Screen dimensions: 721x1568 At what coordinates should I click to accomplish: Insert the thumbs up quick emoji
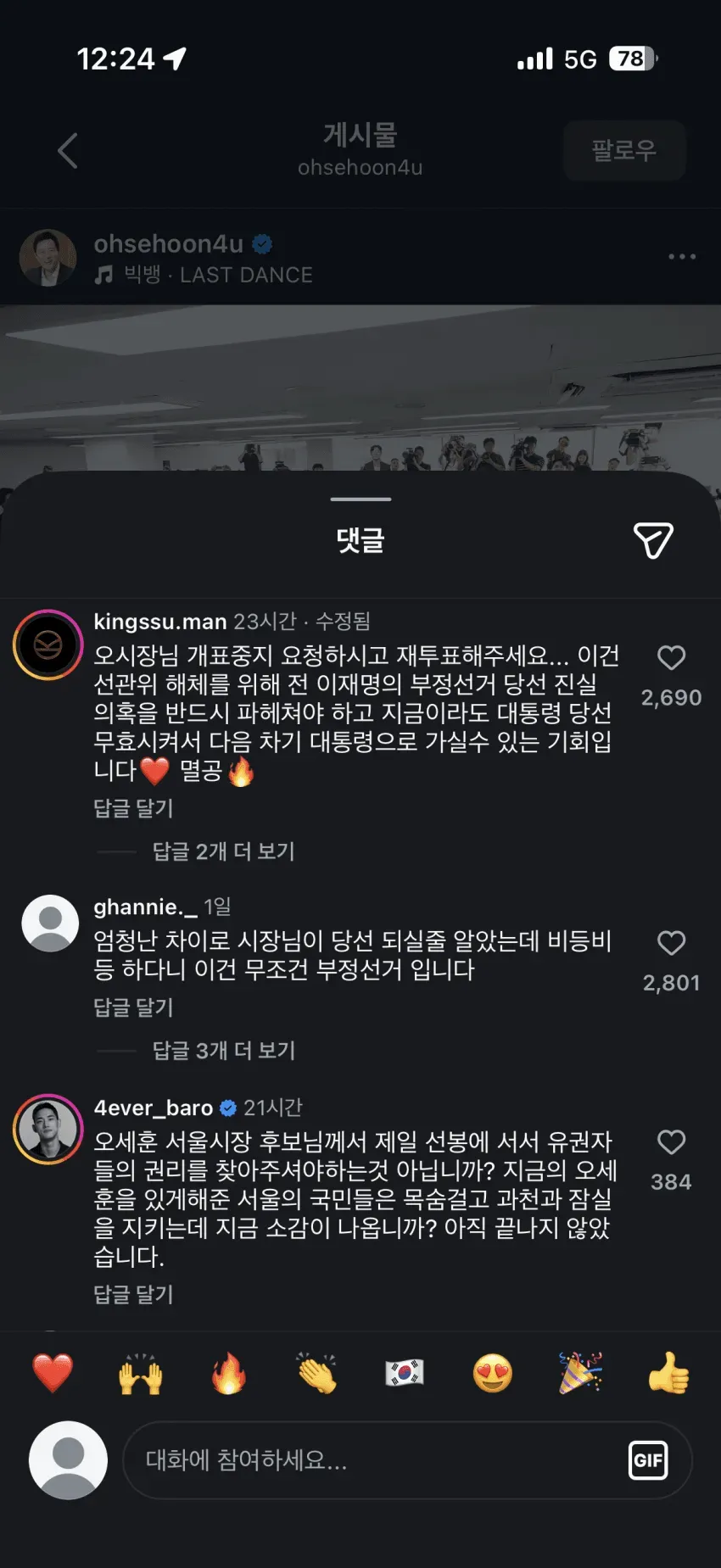[x=668, y=1374]
